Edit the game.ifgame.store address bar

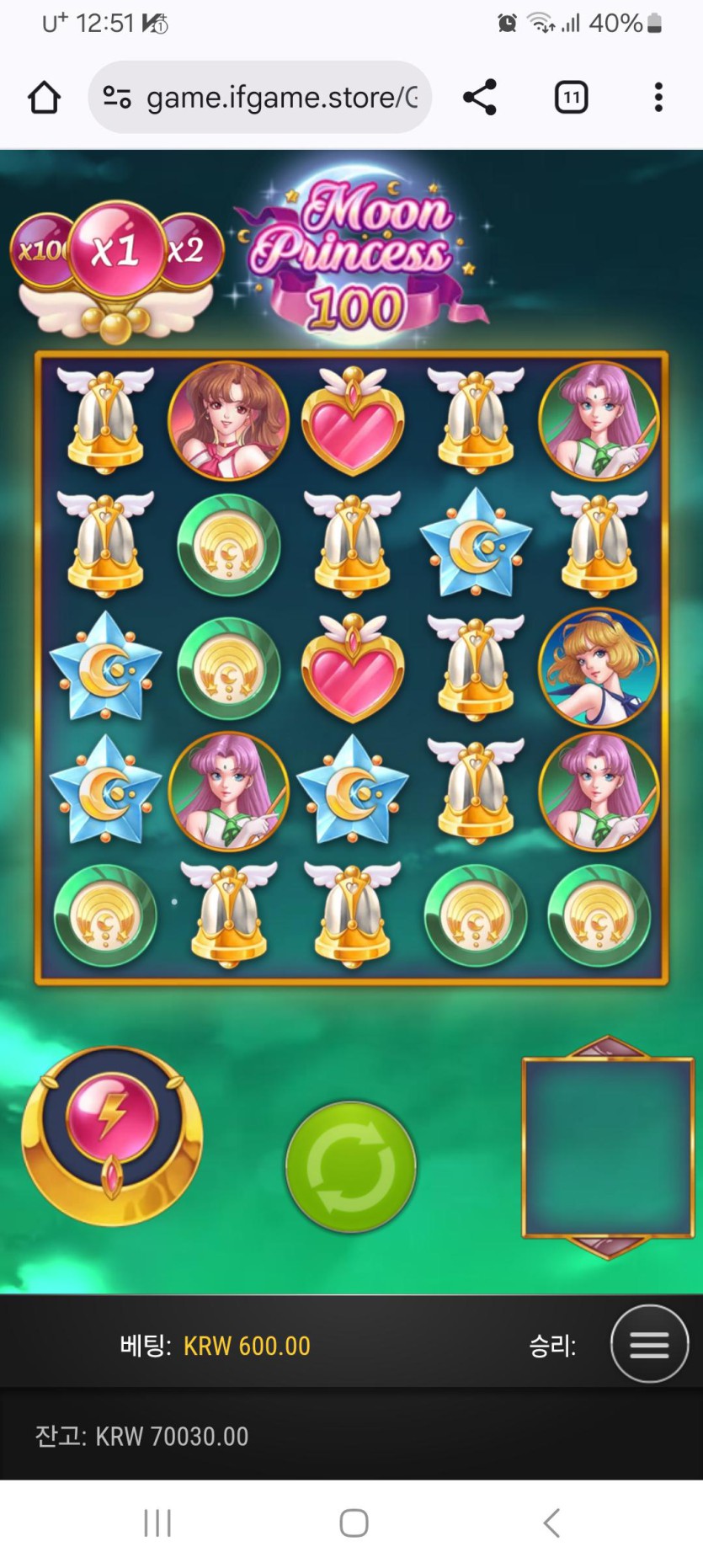pos(282,98)
